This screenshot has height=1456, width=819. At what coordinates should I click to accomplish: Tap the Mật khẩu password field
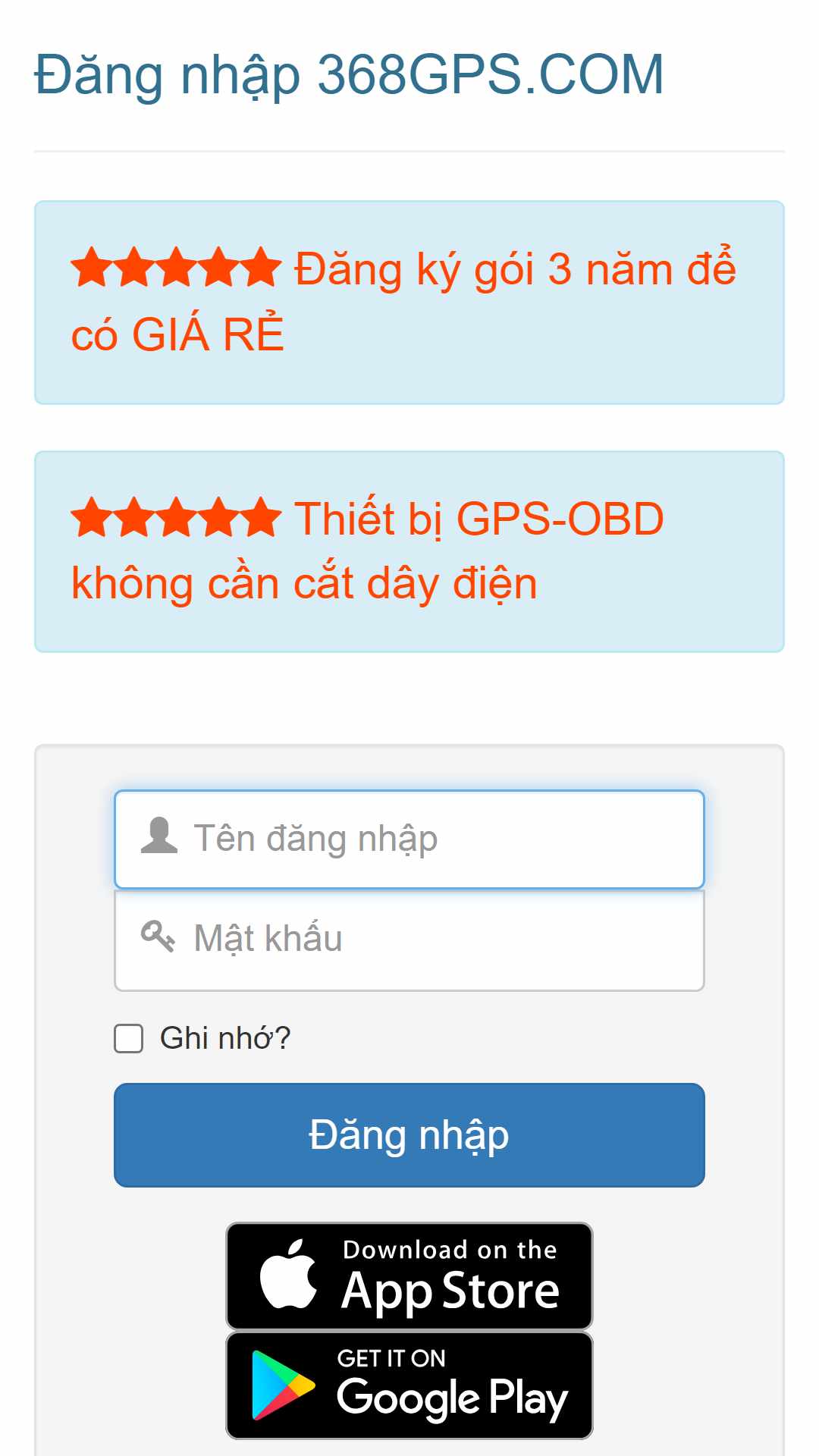[409, 940]
